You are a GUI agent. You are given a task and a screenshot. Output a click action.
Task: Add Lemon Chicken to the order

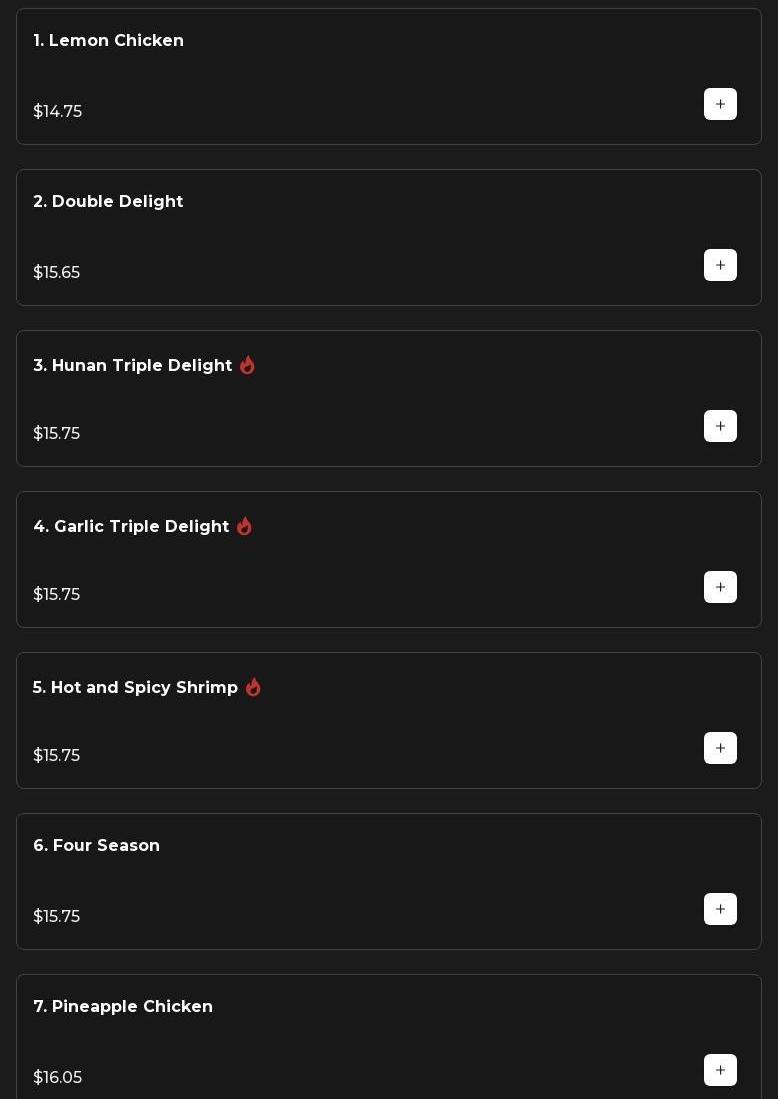(720, 104)
